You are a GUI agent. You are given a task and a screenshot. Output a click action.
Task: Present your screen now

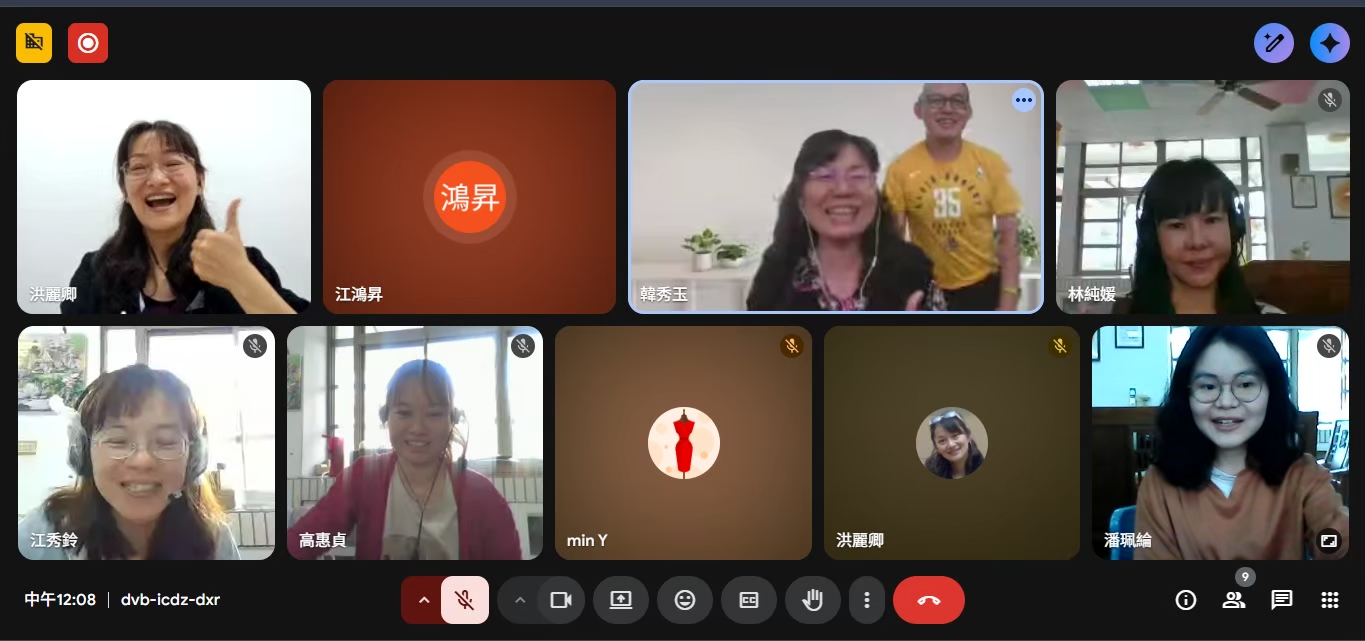tap(621, 600)
